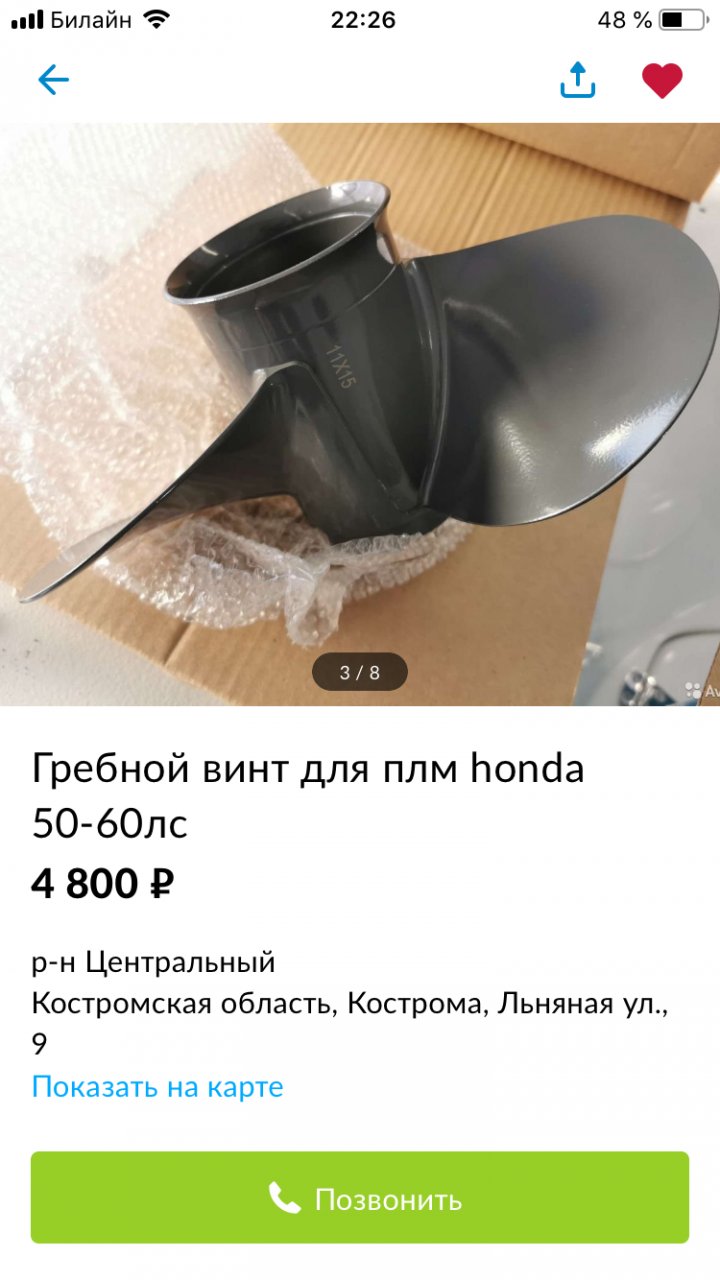
Task: Go back with the arrow icon
Action: coord(53,80)
